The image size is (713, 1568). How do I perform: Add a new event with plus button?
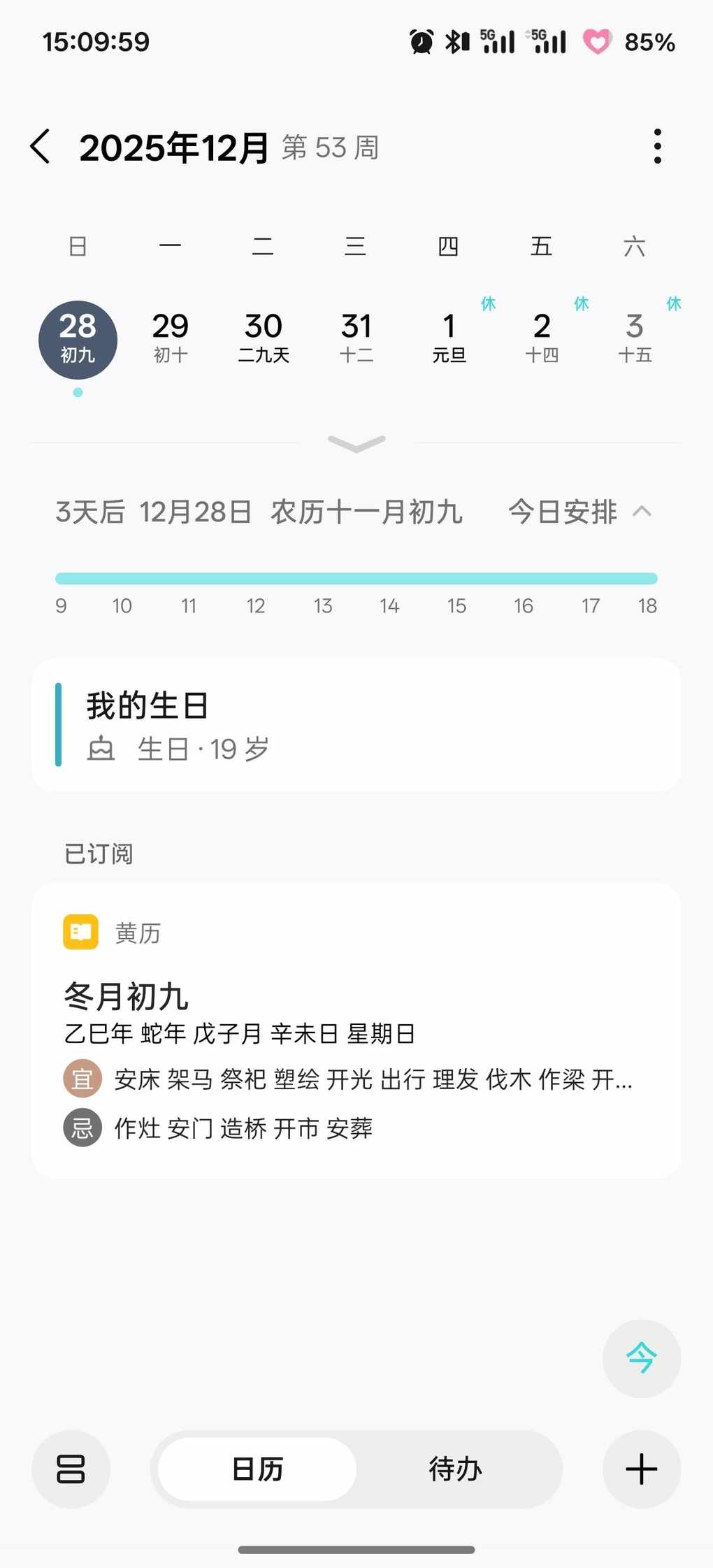(x=641, y=1469)
